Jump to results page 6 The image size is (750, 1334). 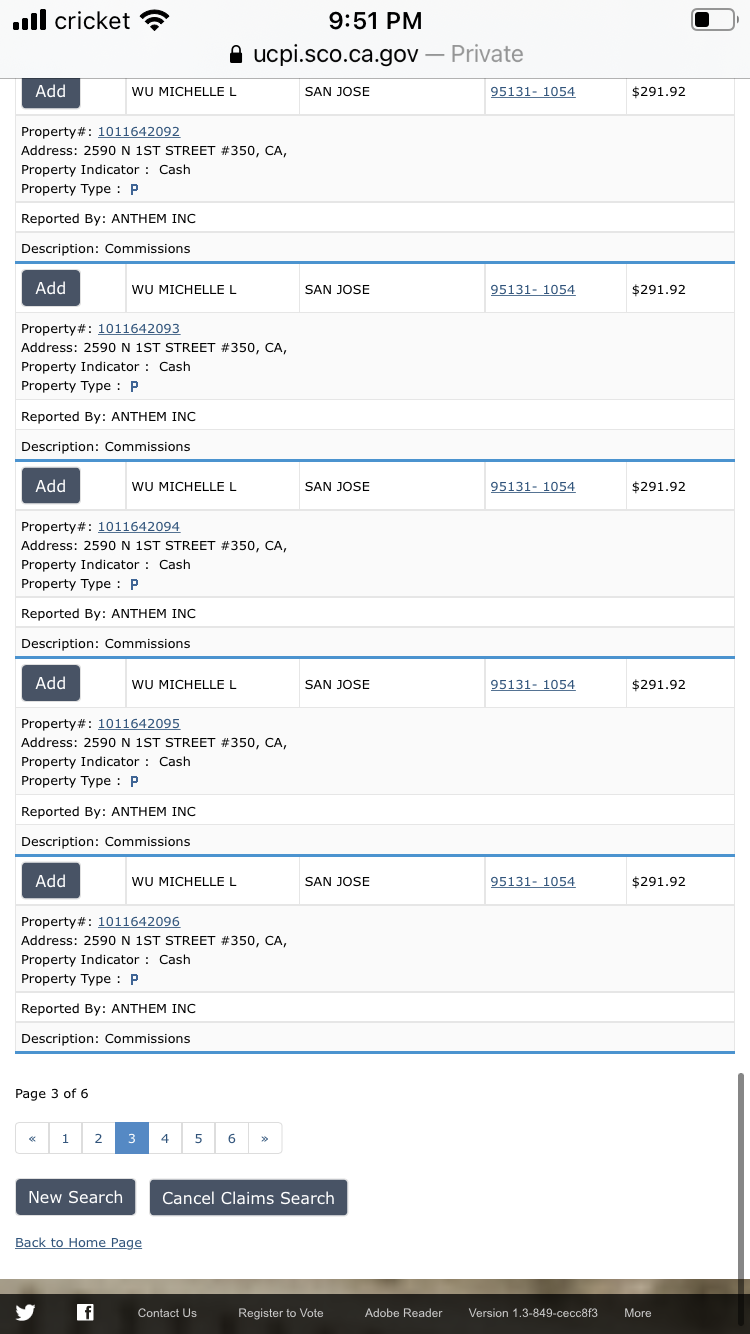click(231, 1138)
